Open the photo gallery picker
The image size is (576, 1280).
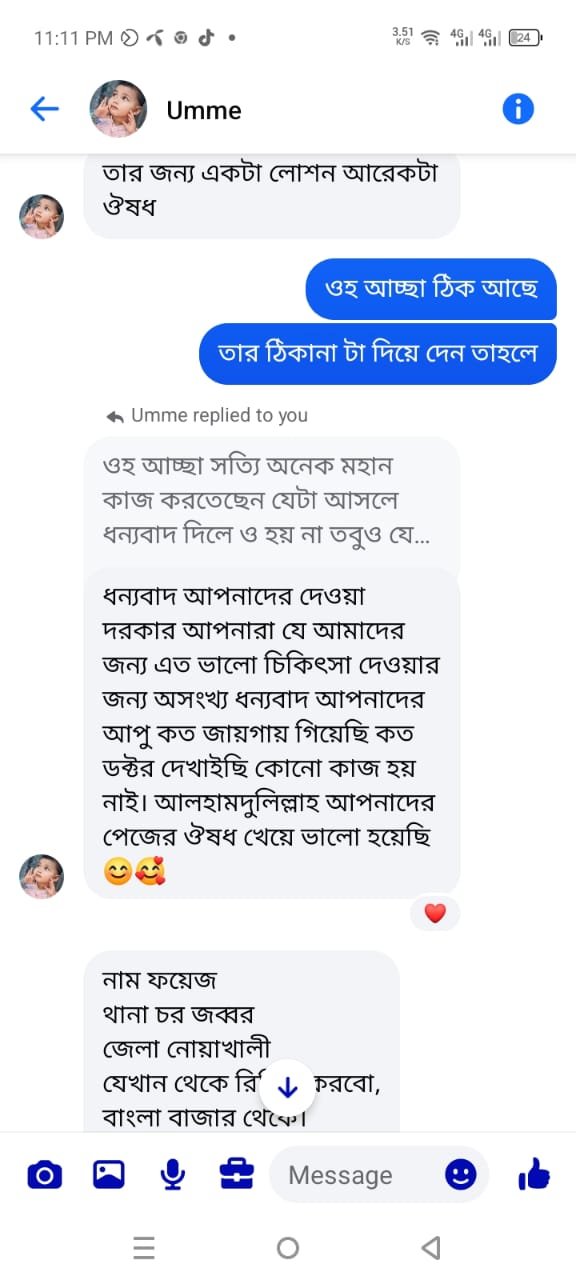[x=109, y=1175]
